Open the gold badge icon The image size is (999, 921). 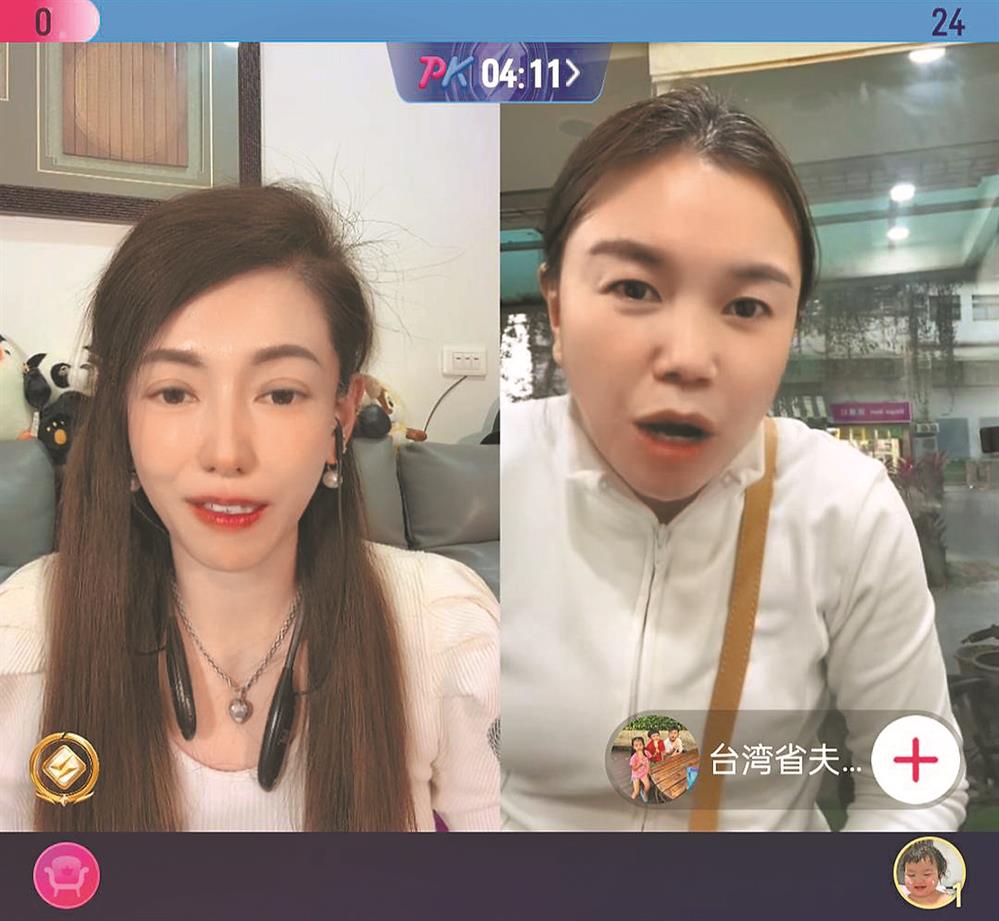64,768
